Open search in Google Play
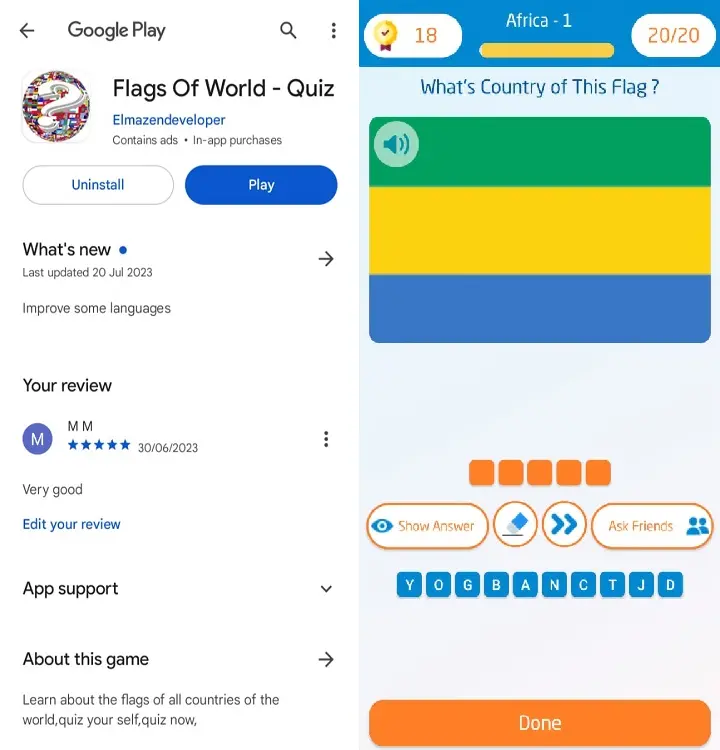The width and height of the screenshot is (720, 750). click(288, 31)
